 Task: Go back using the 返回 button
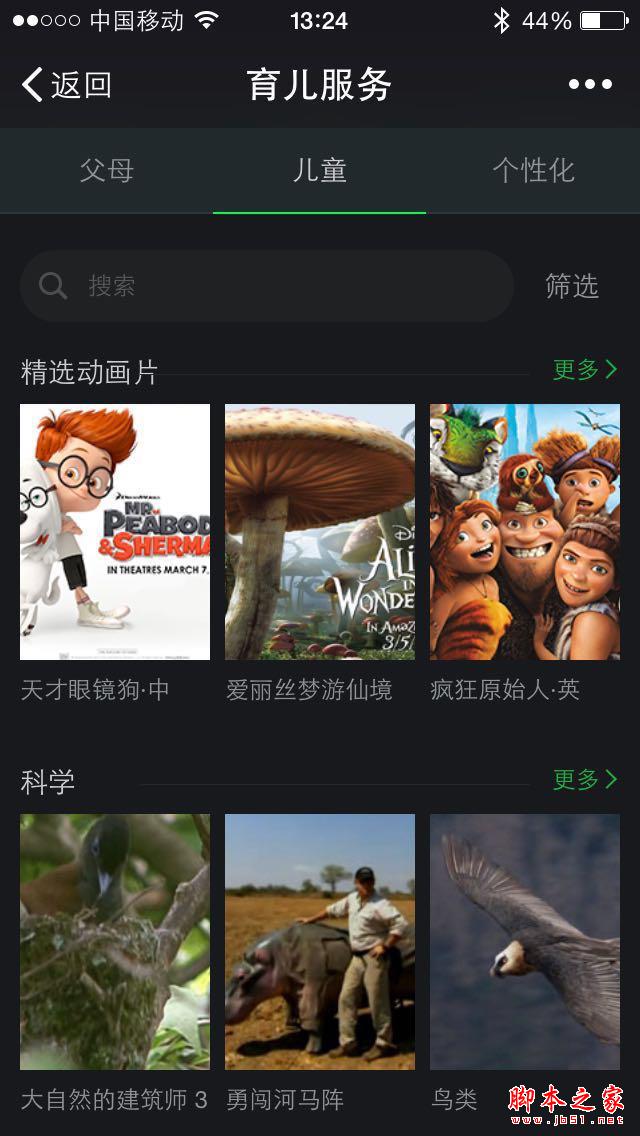[66, 85]
